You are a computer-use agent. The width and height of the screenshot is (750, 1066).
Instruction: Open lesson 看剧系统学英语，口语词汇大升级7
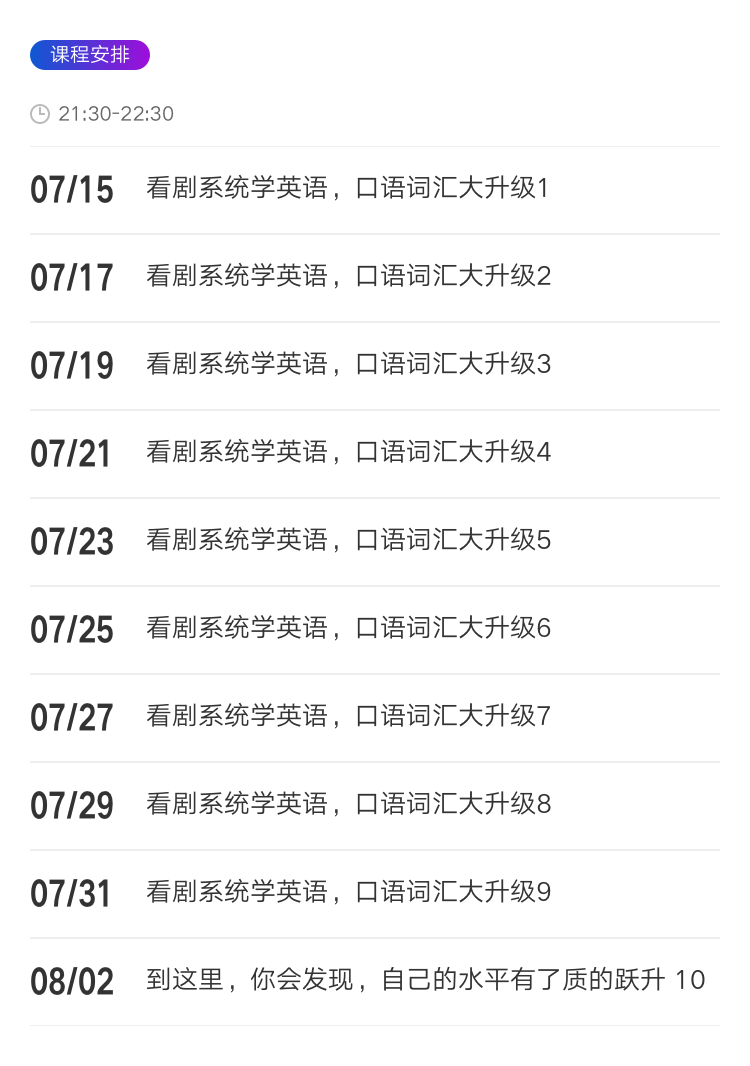(345, 717)
